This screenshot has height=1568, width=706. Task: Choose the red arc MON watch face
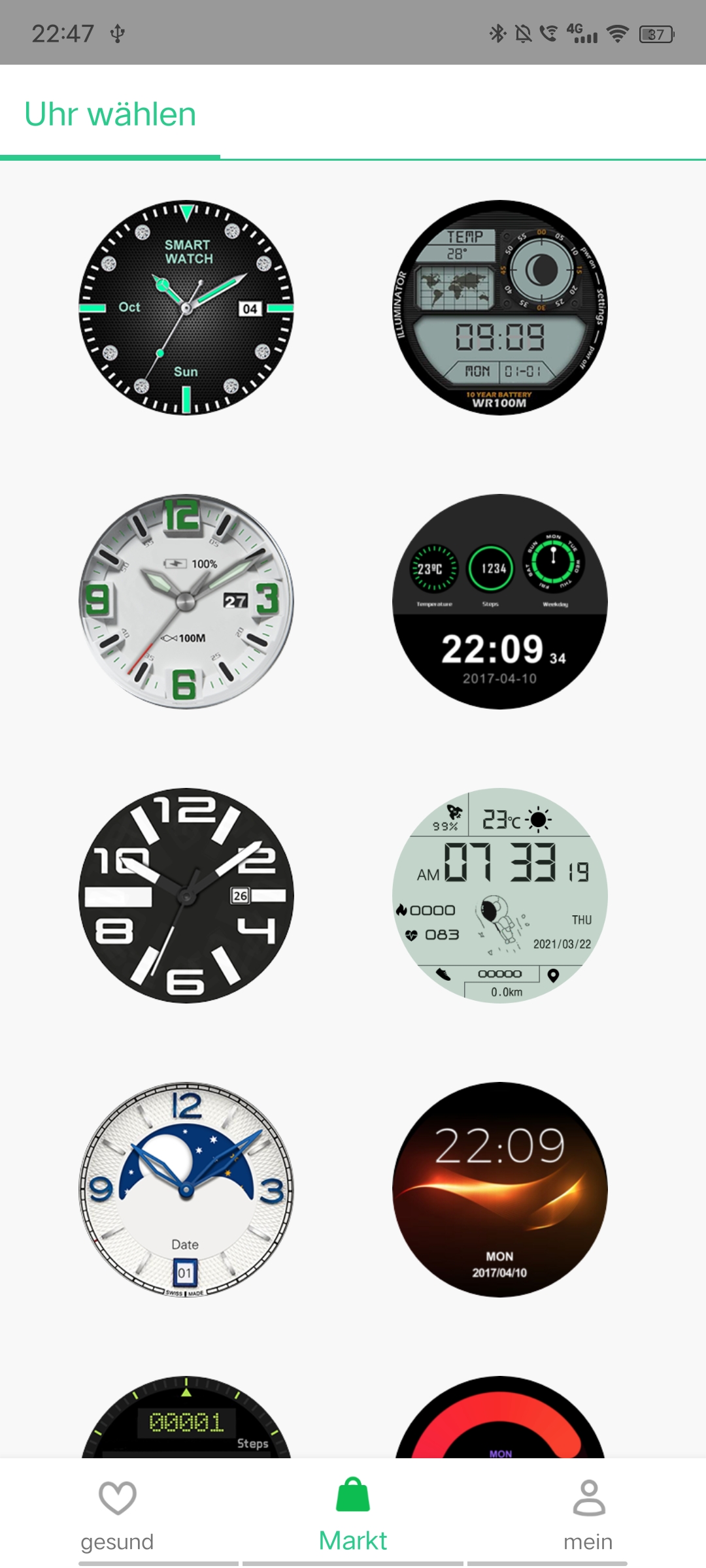[x=500, y=1416]
